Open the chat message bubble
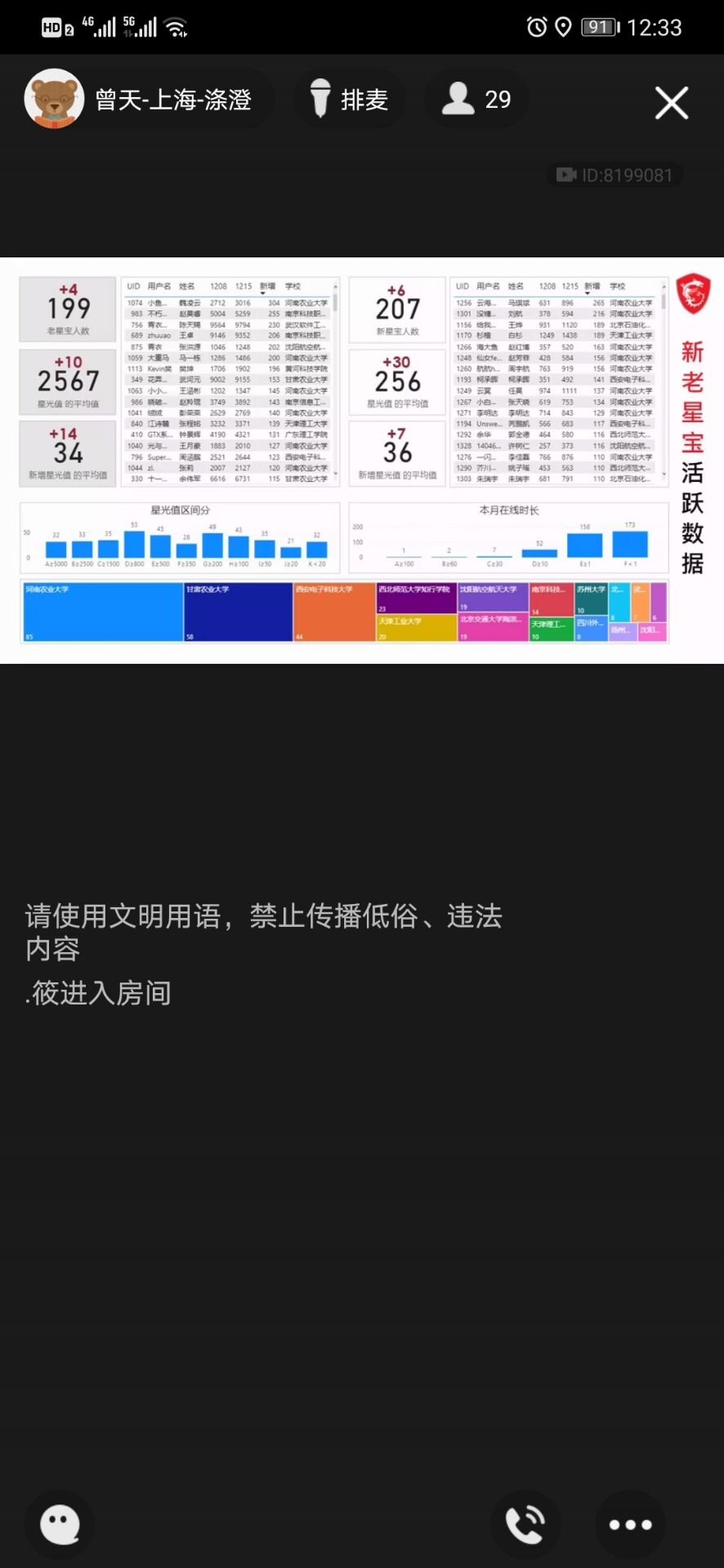 pos(60,1524)
